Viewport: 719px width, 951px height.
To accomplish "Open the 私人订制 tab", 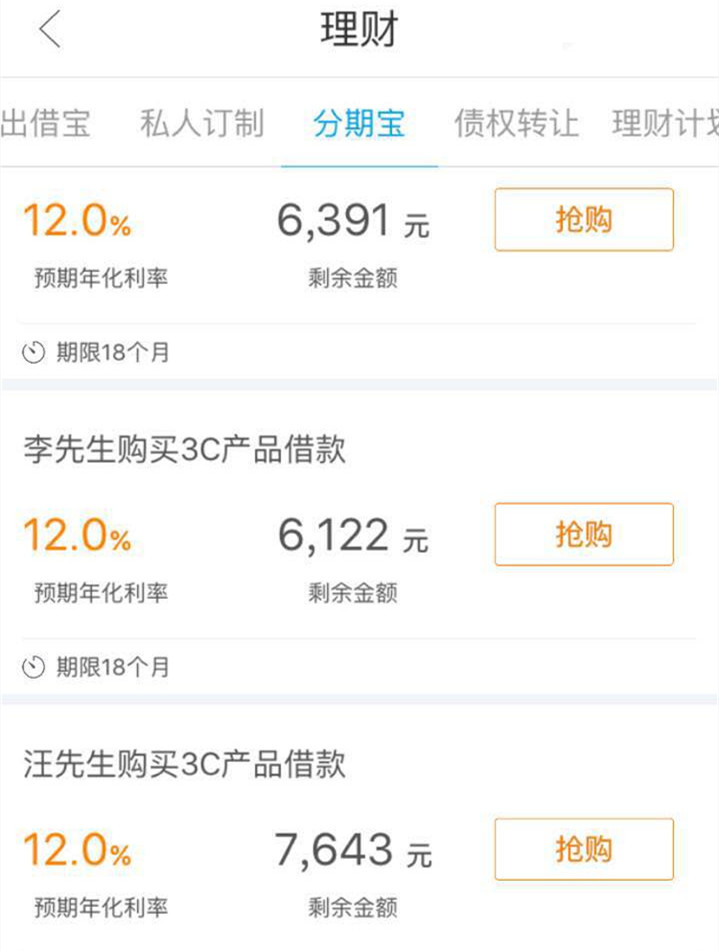I will 202,124.
